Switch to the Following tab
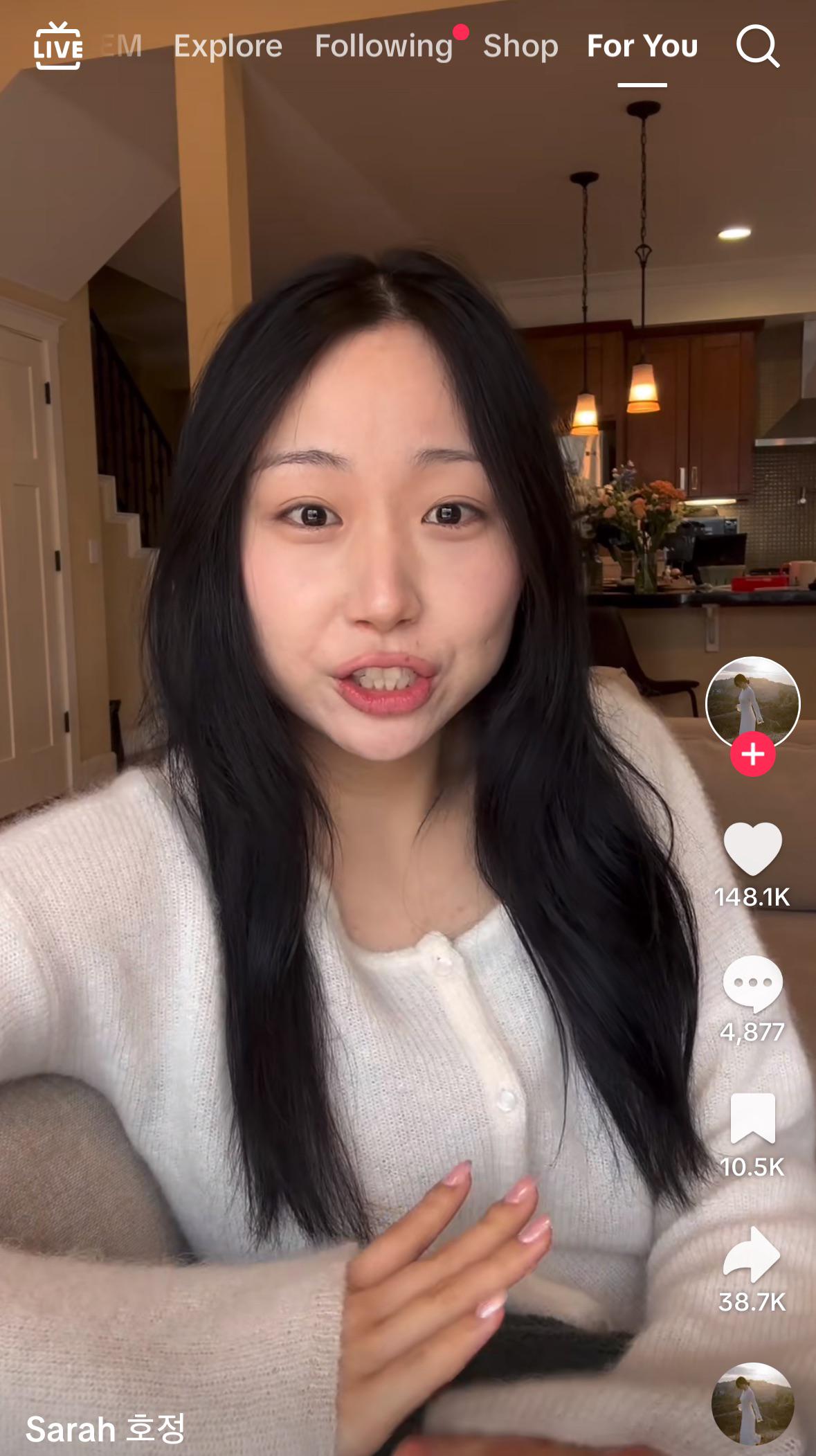The image size is (816, 1456). click(383, 46)
